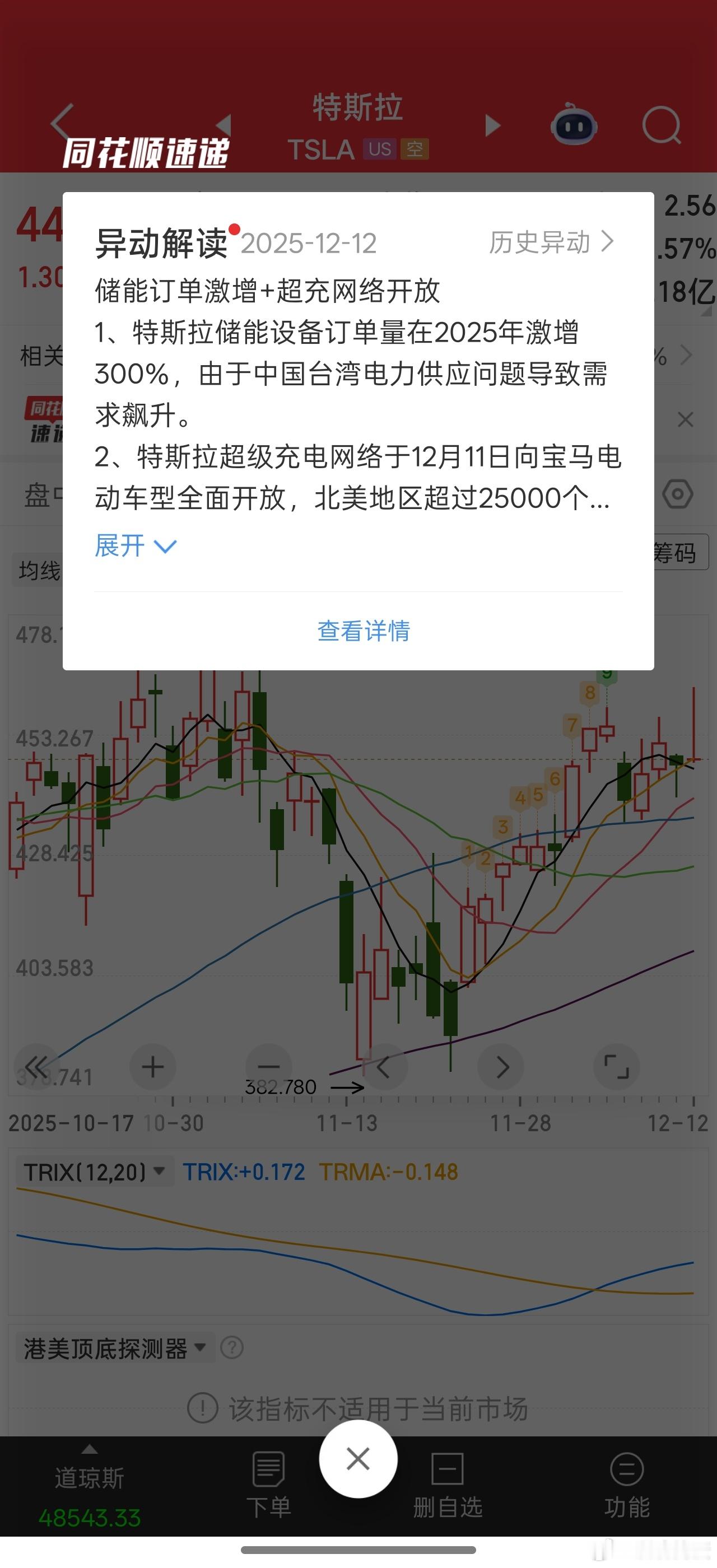Image resolution: width=717 pixels, height=1568 pixels.
Task: Open the stock search magnifier
Action: click(662, 125)
